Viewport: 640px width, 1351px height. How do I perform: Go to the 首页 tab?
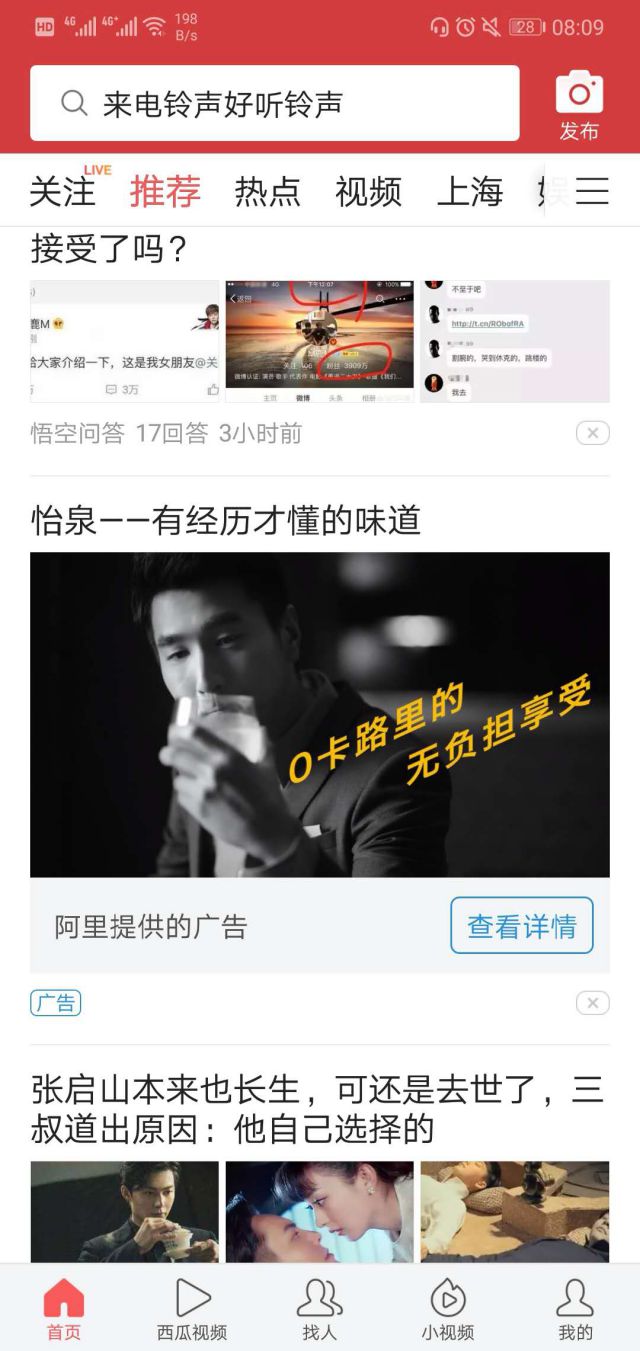click(x=64, y=1309)
